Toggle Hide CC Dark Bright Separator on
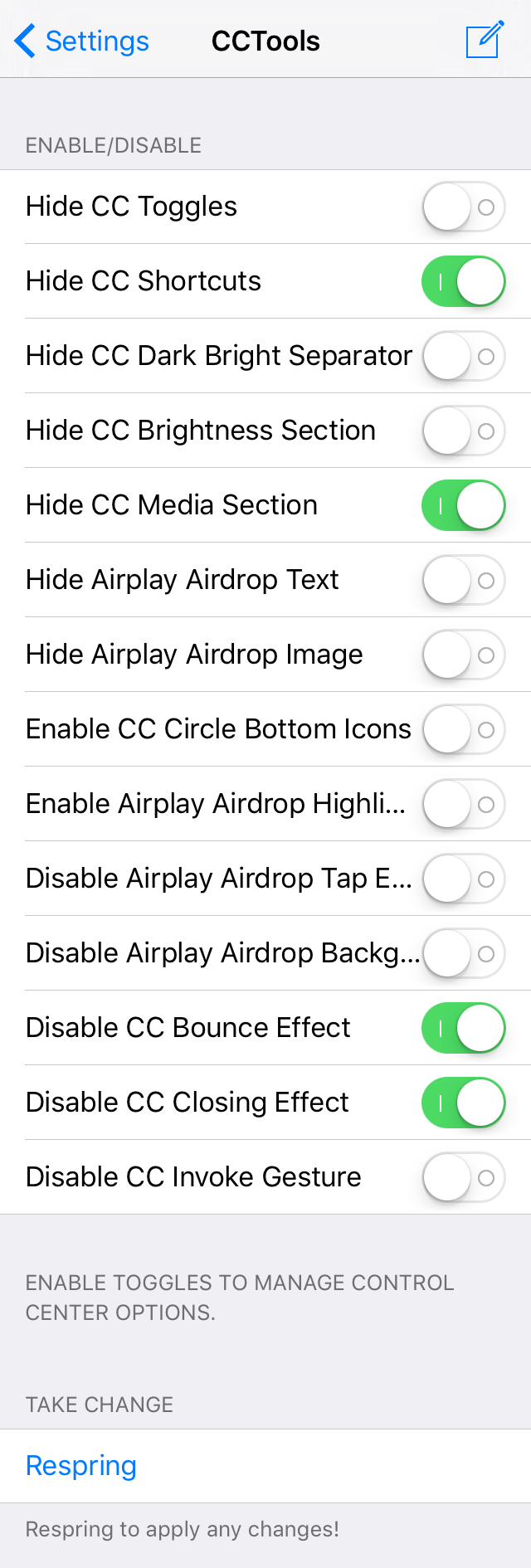Viewport: 531px width, 1568px height. 463,356
